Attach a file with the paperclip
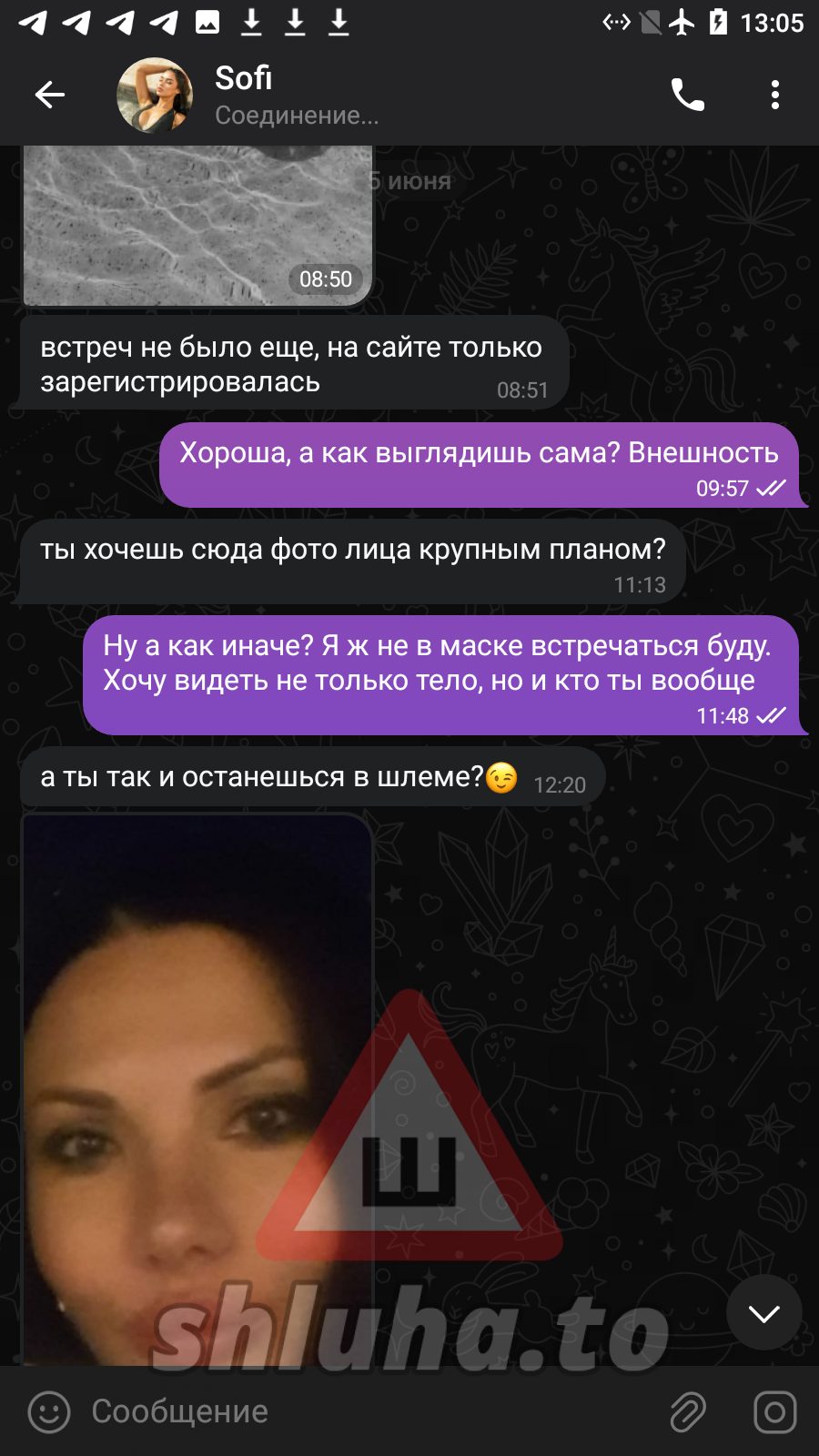This screenshot has height=1456, width=819. click(x=688, y=1412)
